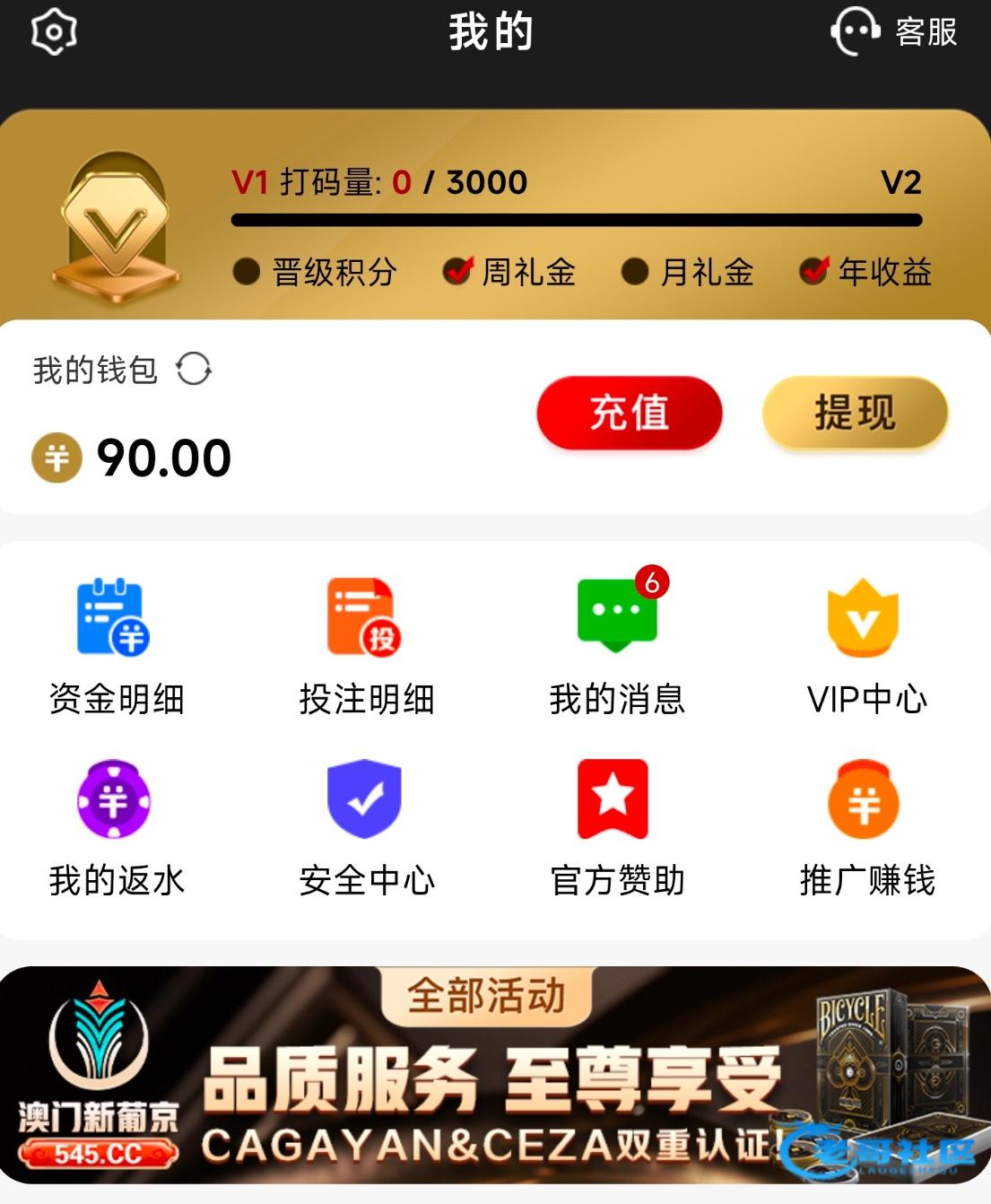The height and width of the screenshot is (1204, 991).
Task: Contact 客服 customer service
Action: 893,32
